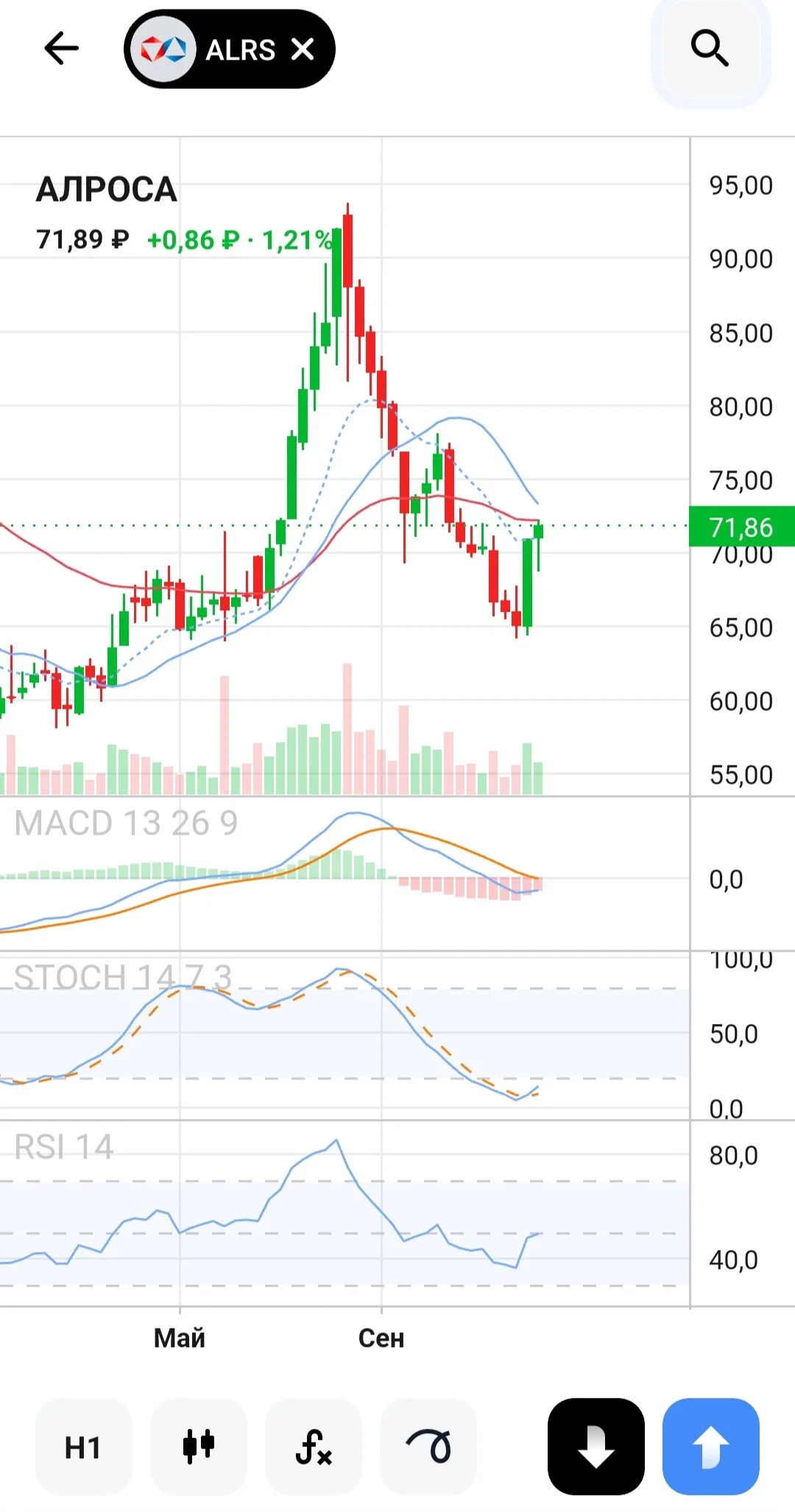
Task: Open the indicators fx menu
Action: coord(314,1447)
